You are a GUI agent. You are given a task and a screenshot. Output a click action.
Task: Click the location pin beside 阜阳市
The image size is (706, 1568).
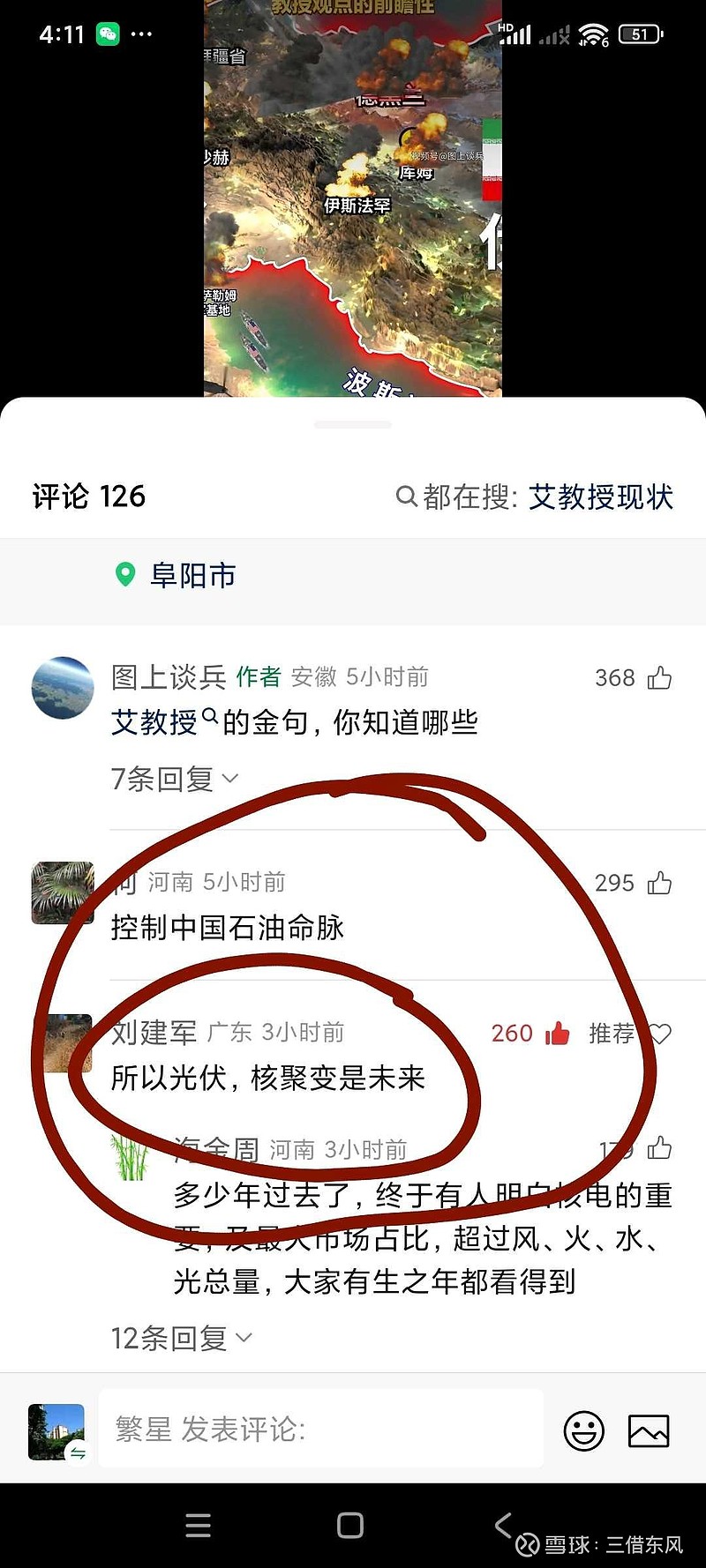[124, 574]
